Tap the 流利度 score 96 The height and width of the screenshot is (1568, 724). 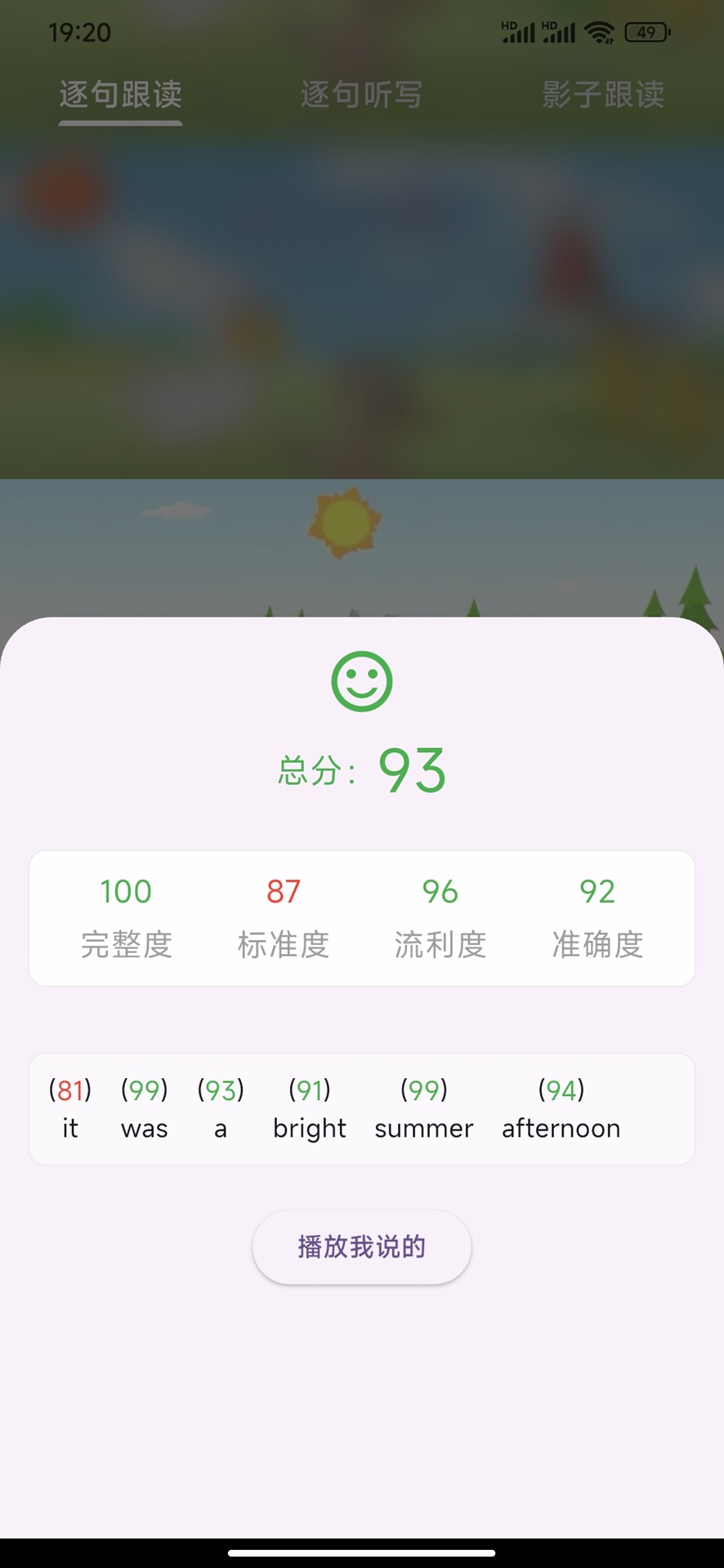coord(441,893)
